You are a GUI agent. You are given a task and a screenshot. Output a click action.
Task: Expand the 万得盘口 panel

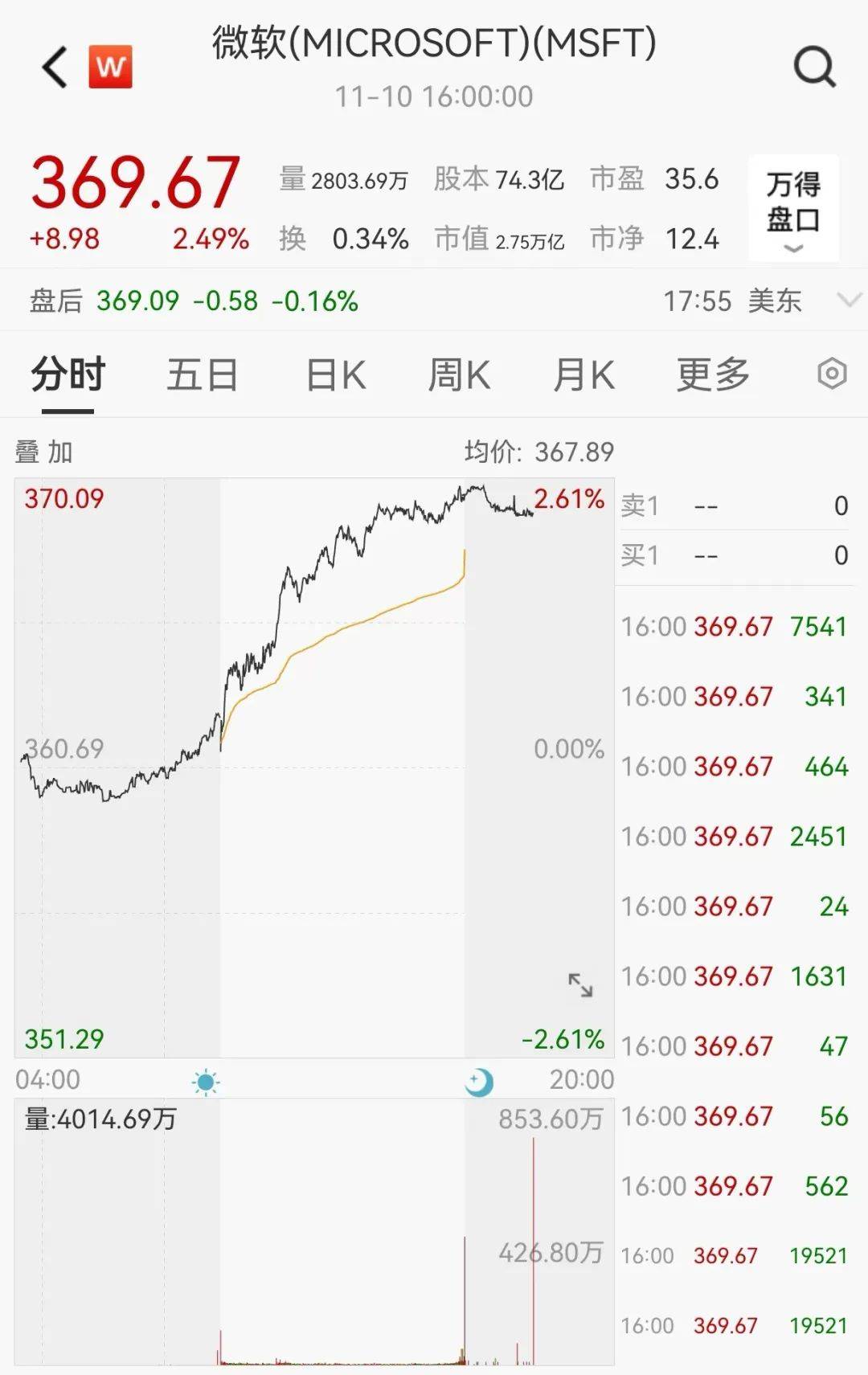click(x=793, y=209)
